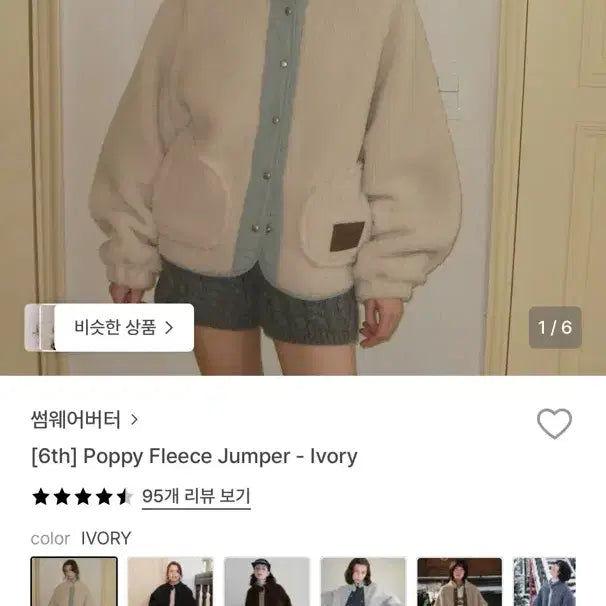This screenshot has width=606, height=606.
Task: Select the first color thumbnail with selected border
Action: [74, 581]
